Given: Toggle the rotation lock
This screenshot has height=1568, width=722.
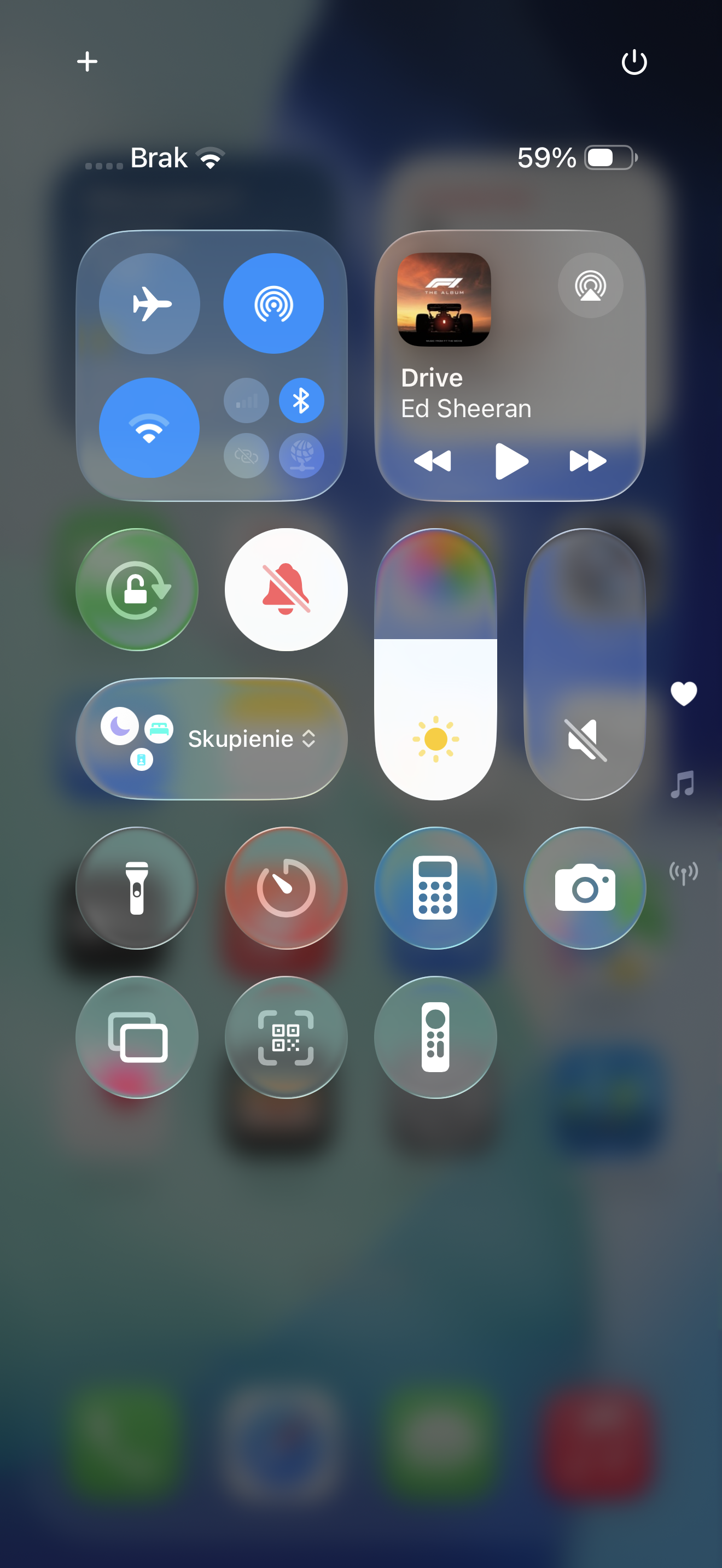Looking at the screenshot, I should 137,589.
